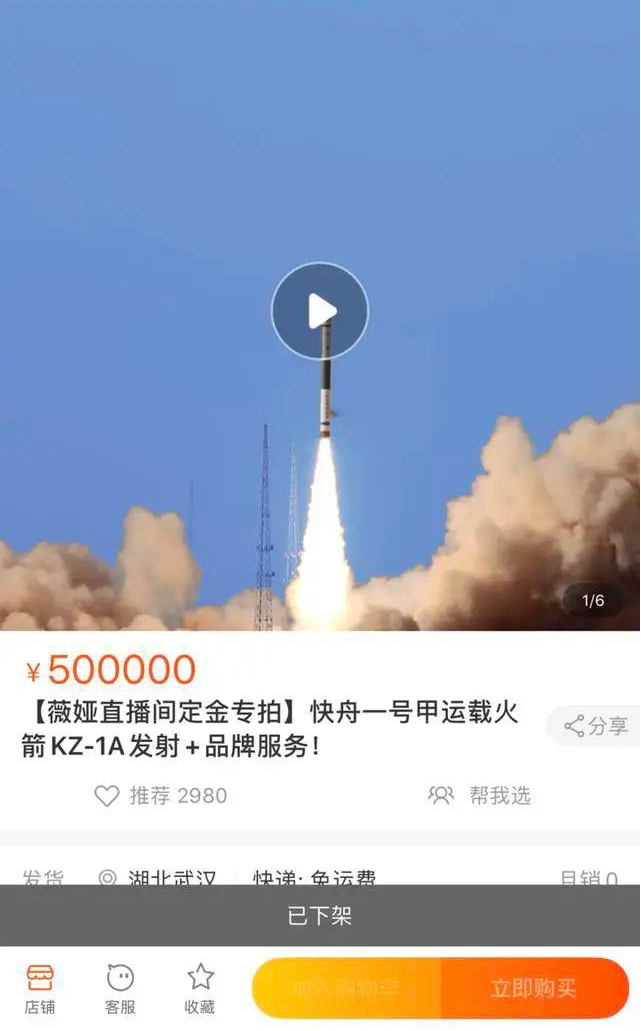Tap 立即购买 buy now
Viewport: 641px width, 1031px height.
pyautogui.click(x=533, y=989)
